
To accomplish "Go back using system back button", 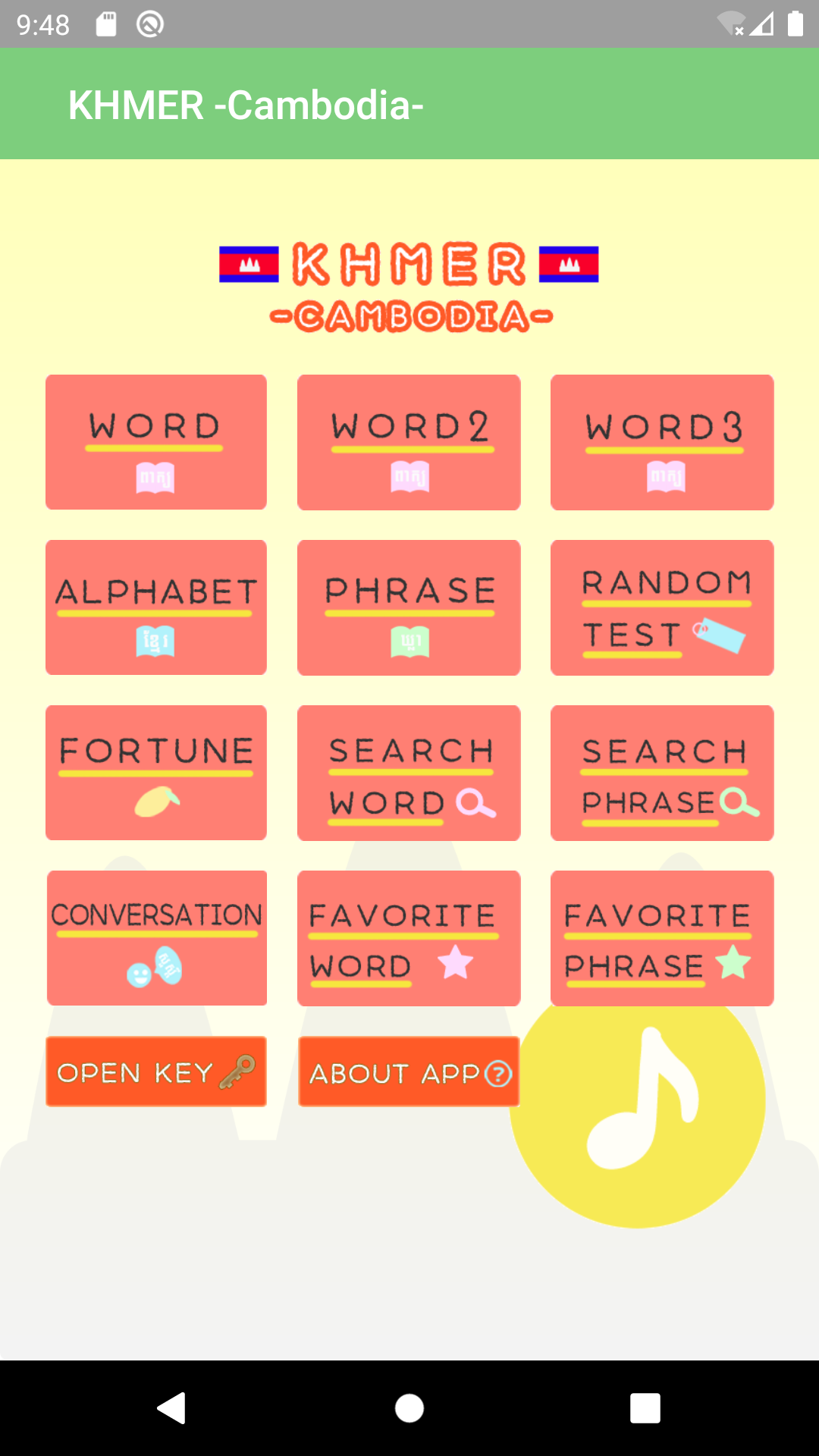I will [171, 1408].
